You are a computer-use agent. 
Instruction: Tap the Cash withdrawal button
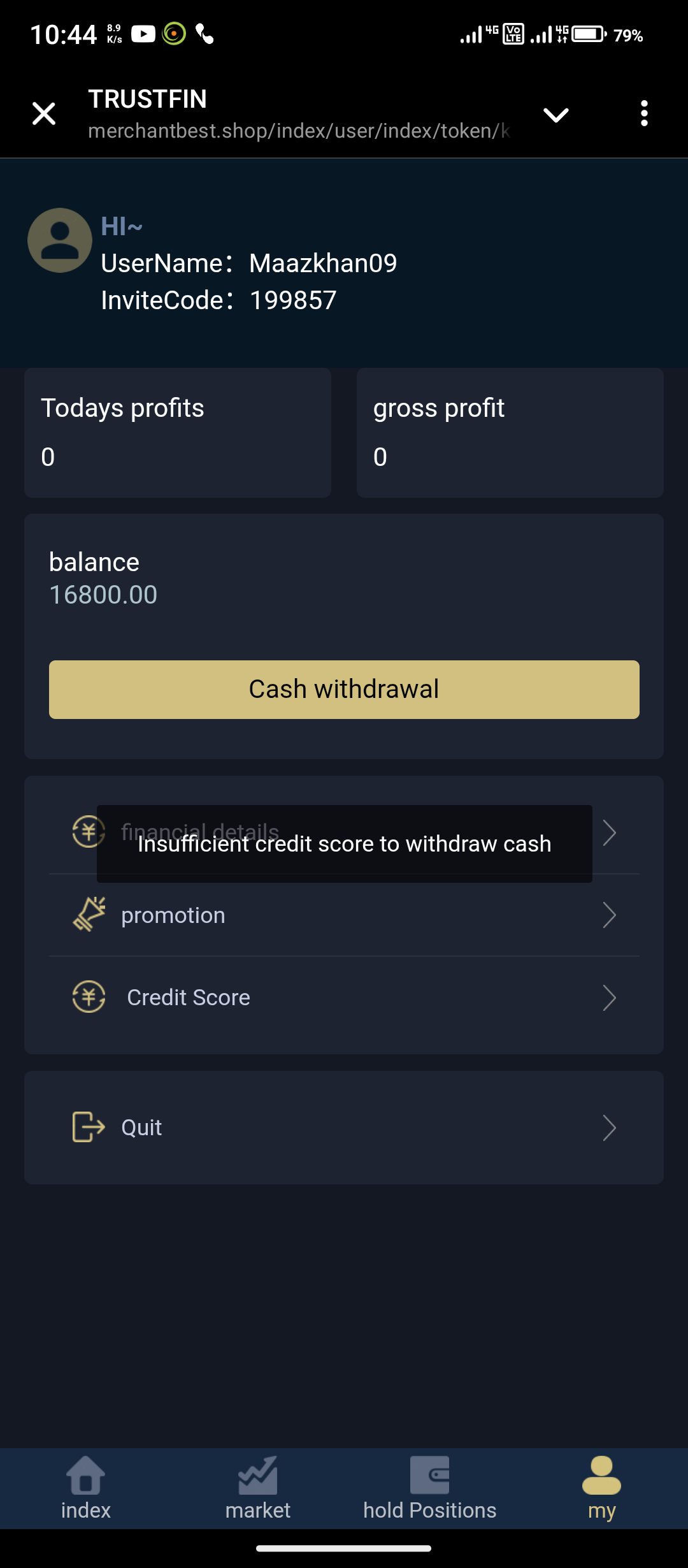(x=344, y=690)
